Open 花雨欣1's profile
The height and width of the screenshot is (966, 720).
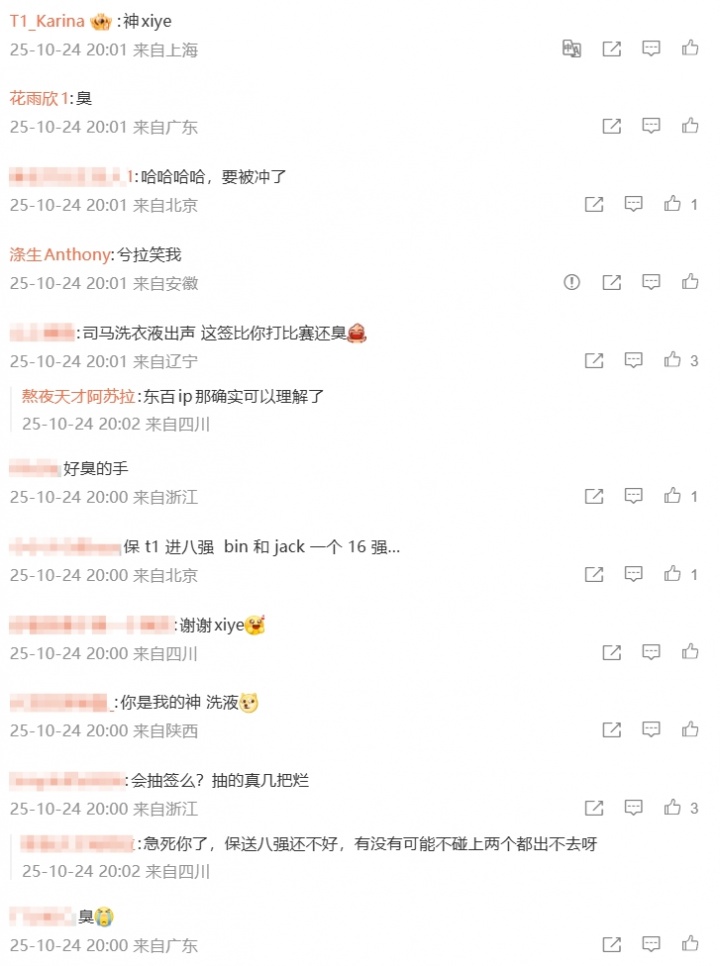click(39, 99)
